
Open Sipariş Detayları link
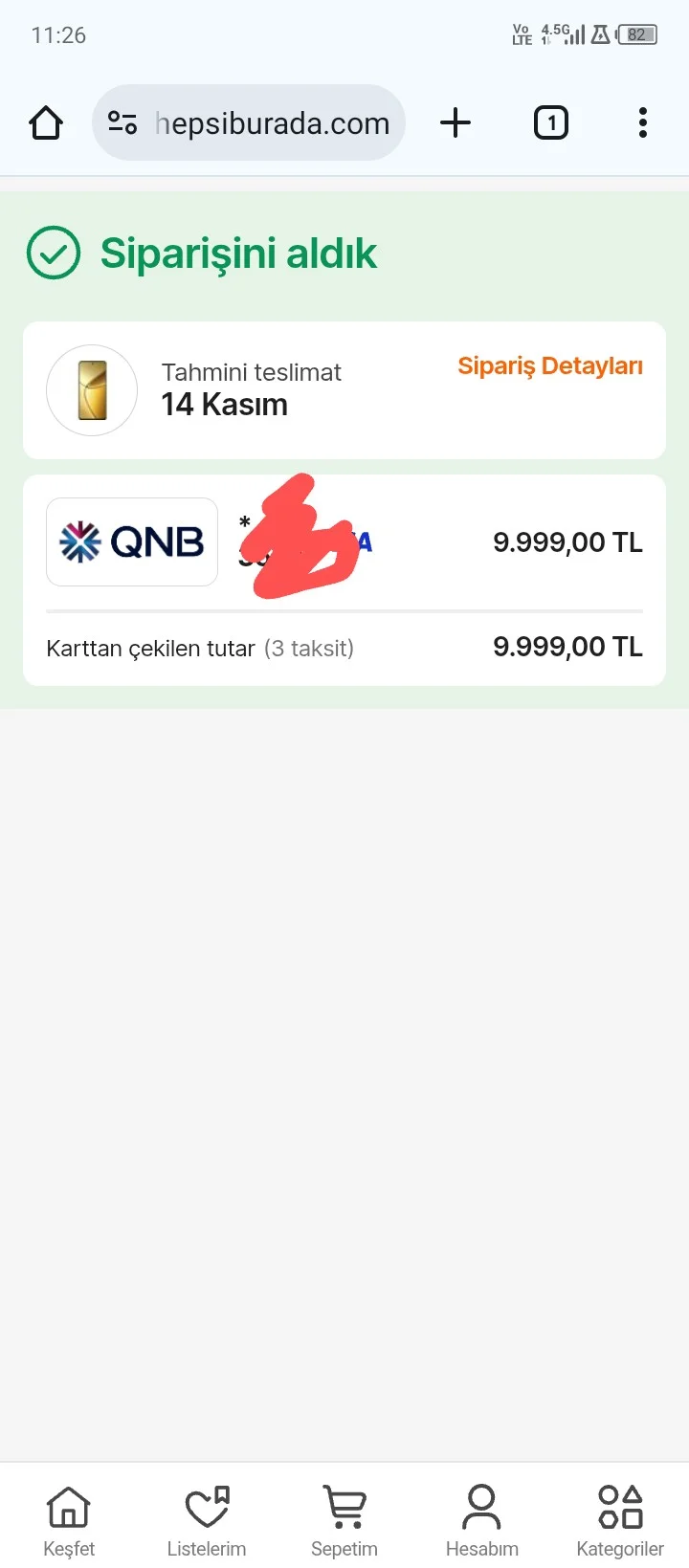tap(549, 366)
